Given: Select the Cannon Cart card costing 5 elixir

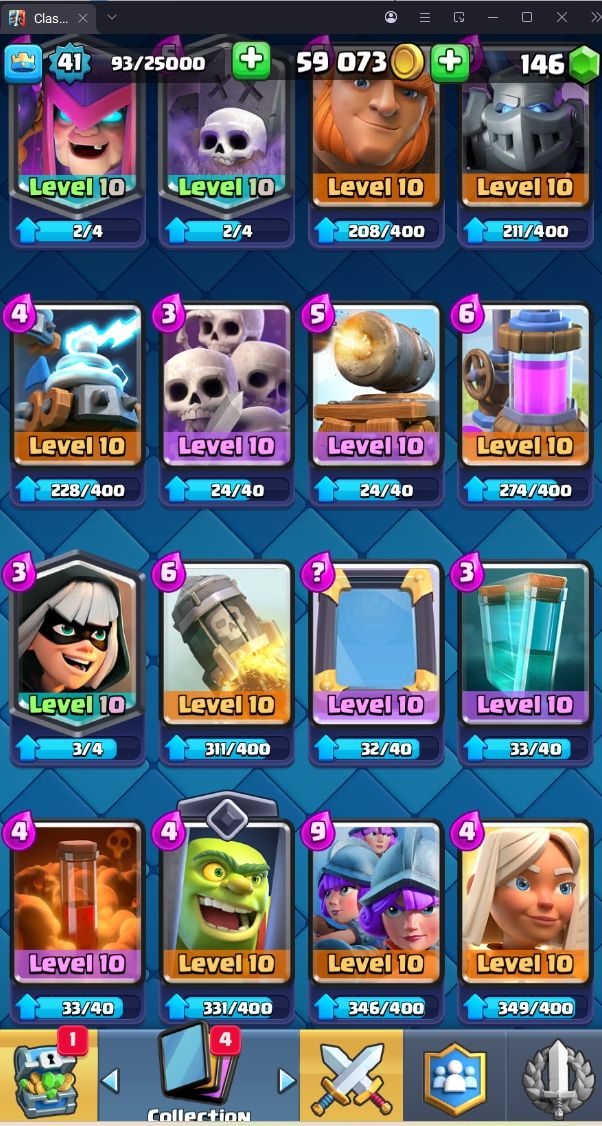Looking at the screenshot, I should tap(376, 404).
